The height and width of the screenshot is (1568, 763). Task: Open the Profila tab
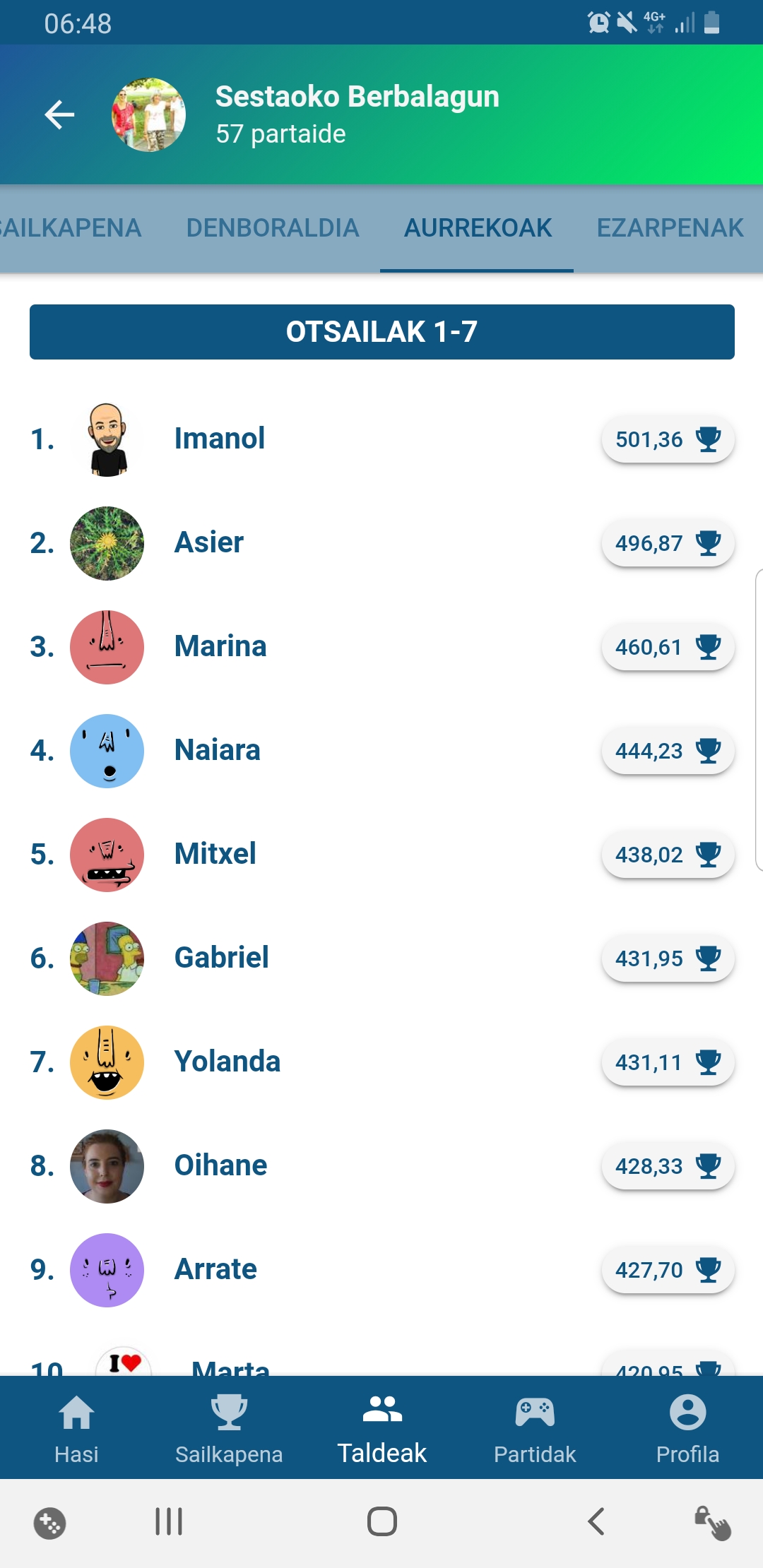point(687,1427)
